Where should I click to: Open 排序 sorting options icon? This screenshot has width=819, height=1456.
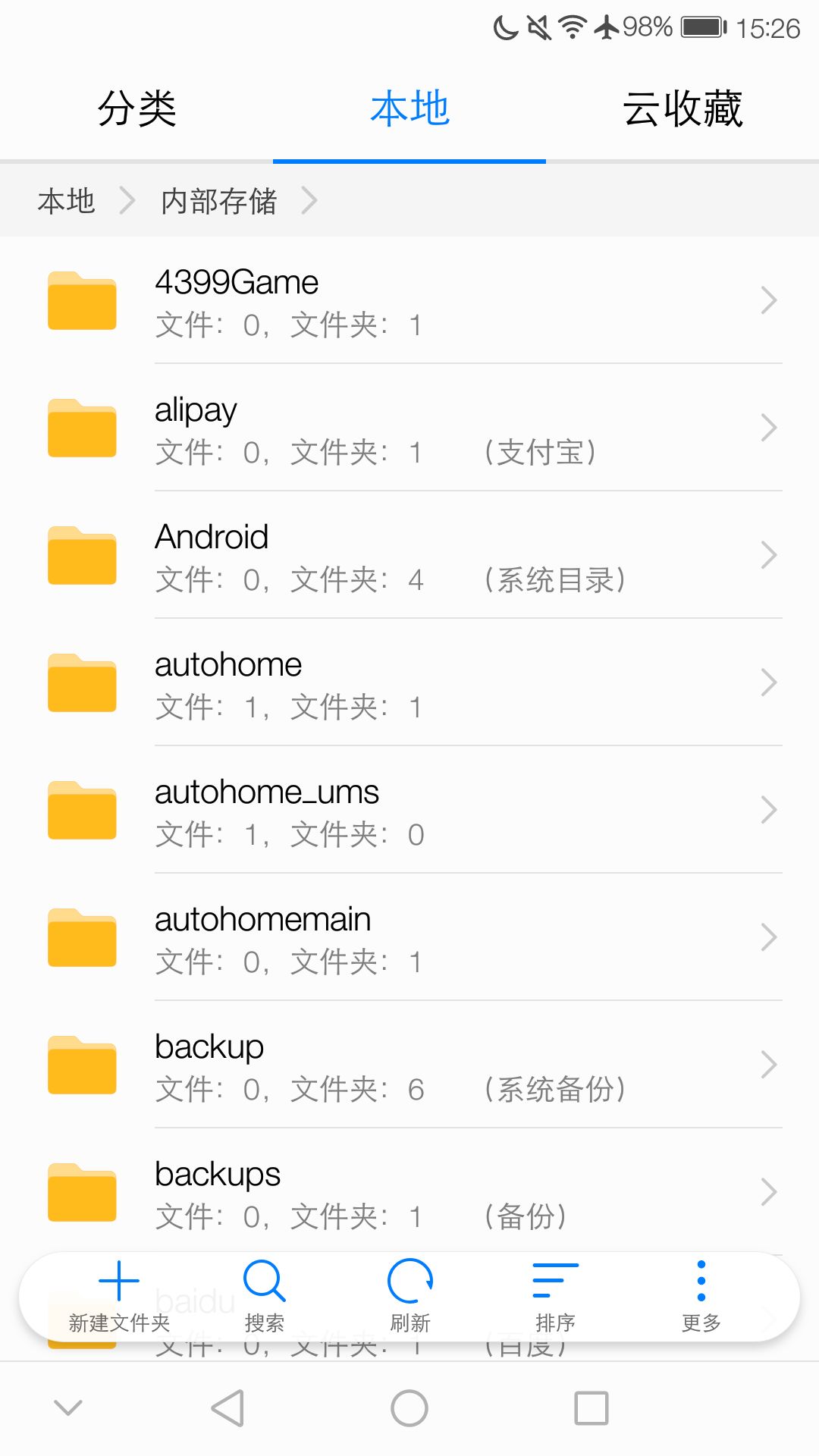(x=553, y=1279)
